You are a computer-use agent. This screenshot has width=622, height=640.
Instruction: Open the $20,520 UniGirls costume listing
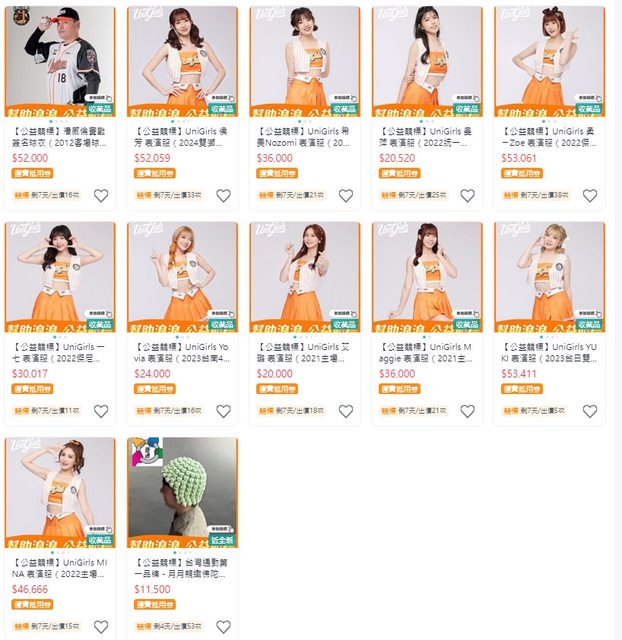coord(427,60)
